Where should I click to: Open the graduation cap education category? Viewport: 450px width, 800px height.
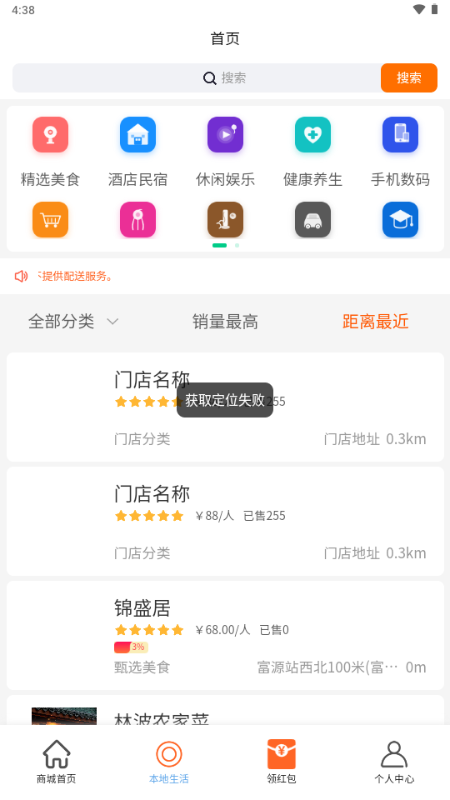(x=400, y=220)
